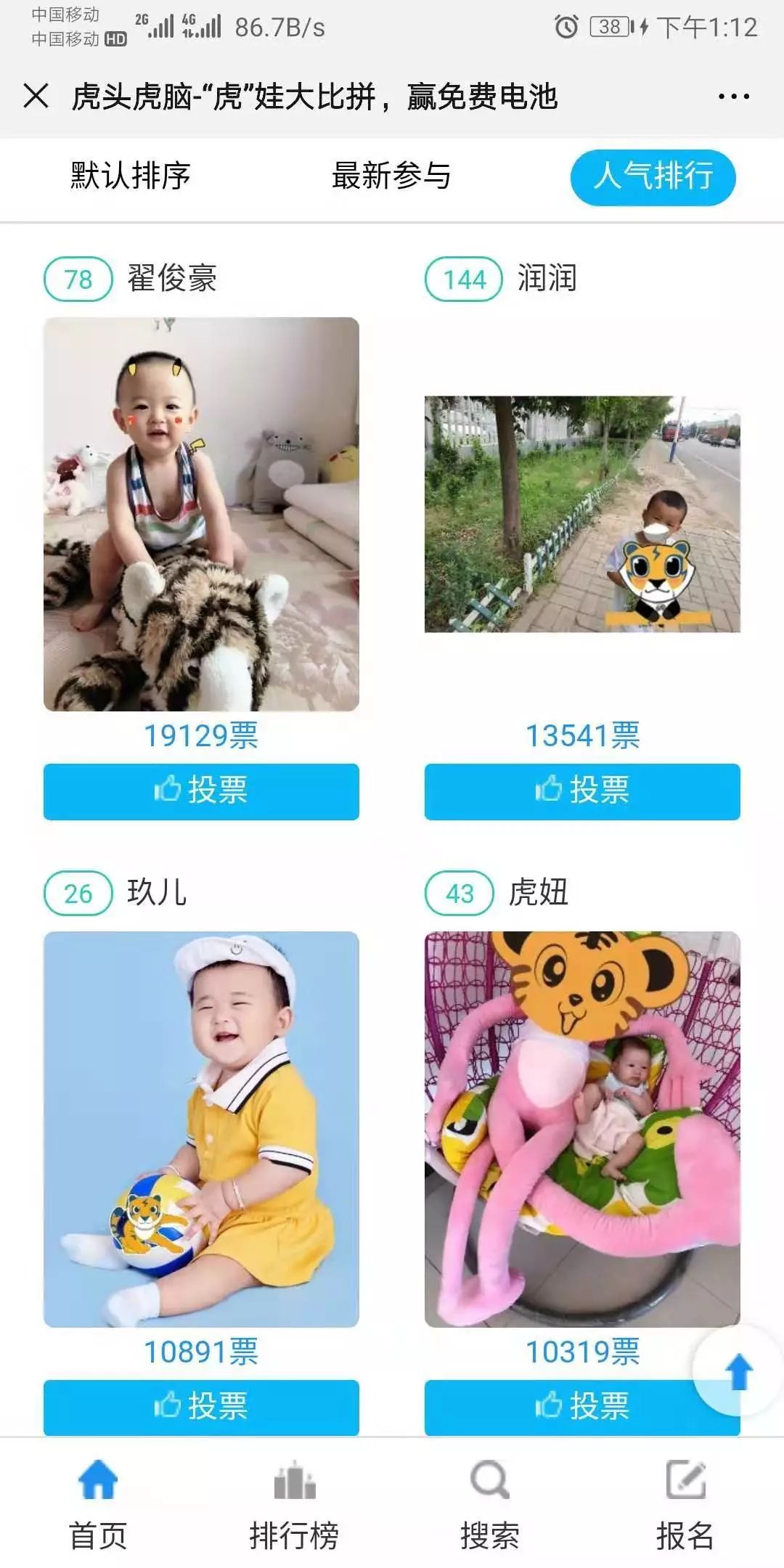
Task: Vote for 玖儿 with 投票 button
Action: pos(201,1407)
